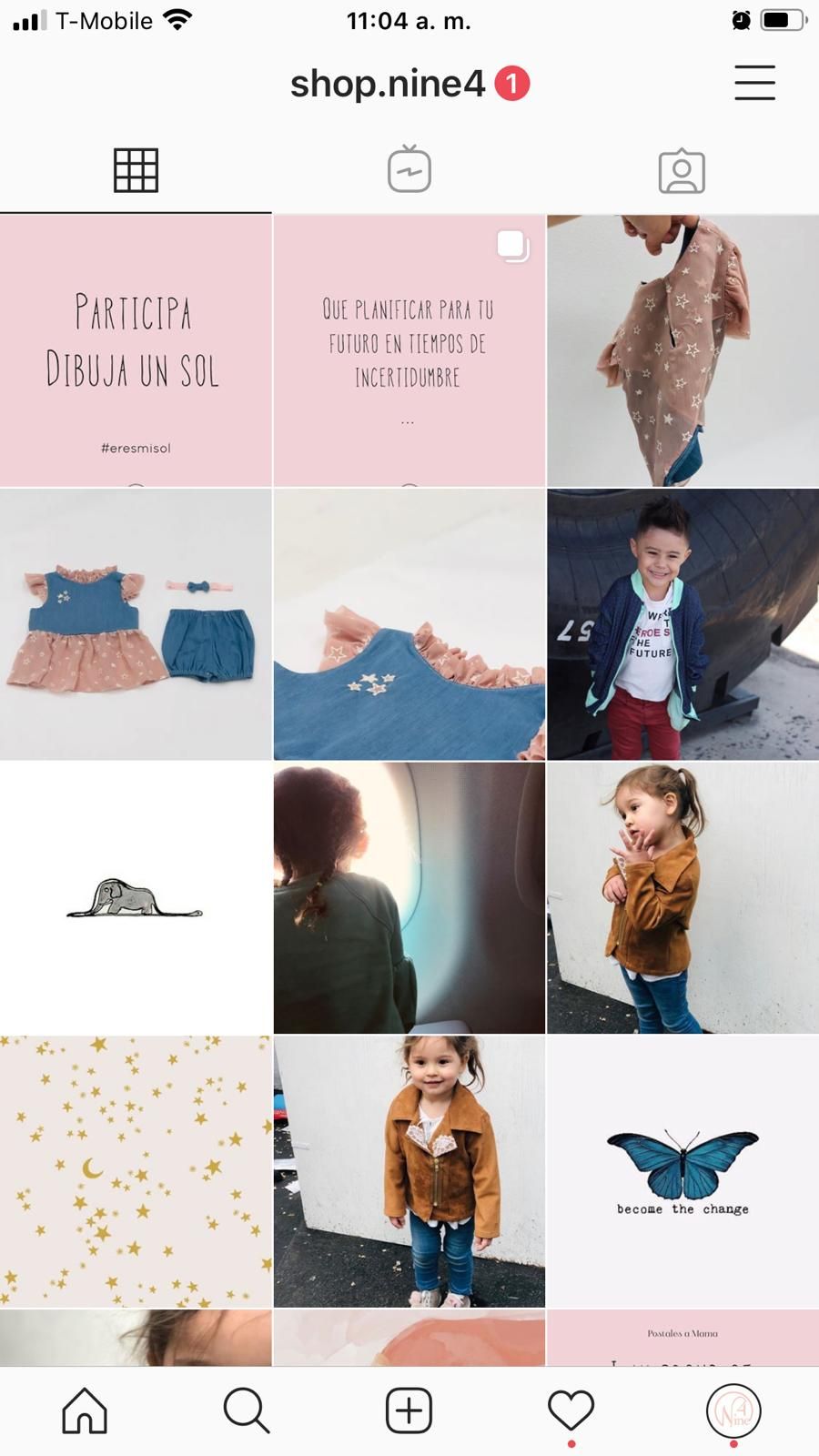Image resolution: width=819 pixels, height=1456 pixels.
Task: Open the airplane window post
Action: 409,898
